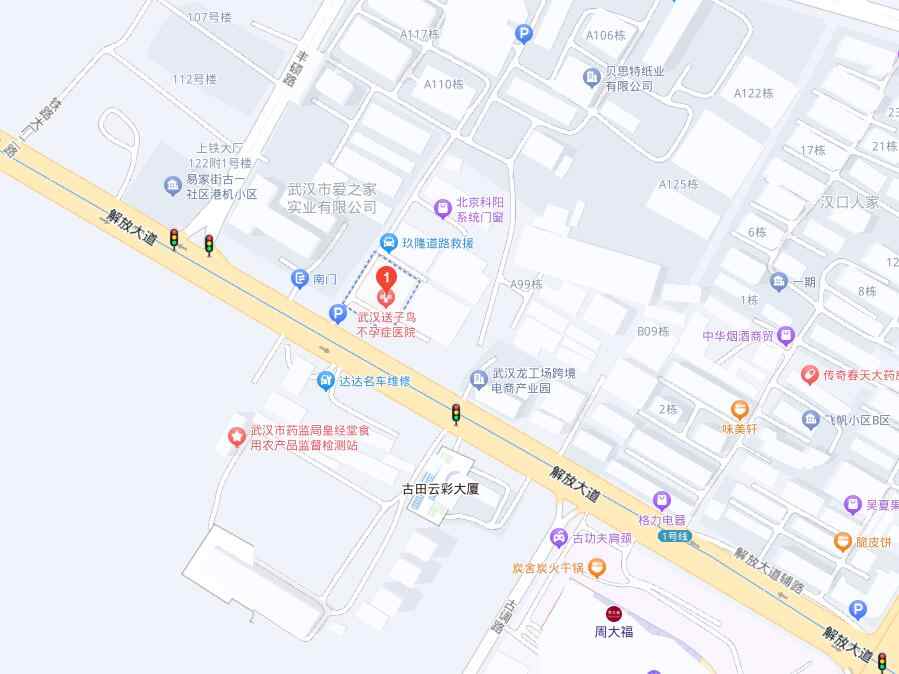Viewport: 899px width, 674px height.
Task: Open the 北京科阳系统门窗 place marker
Action: click(442, 209)
